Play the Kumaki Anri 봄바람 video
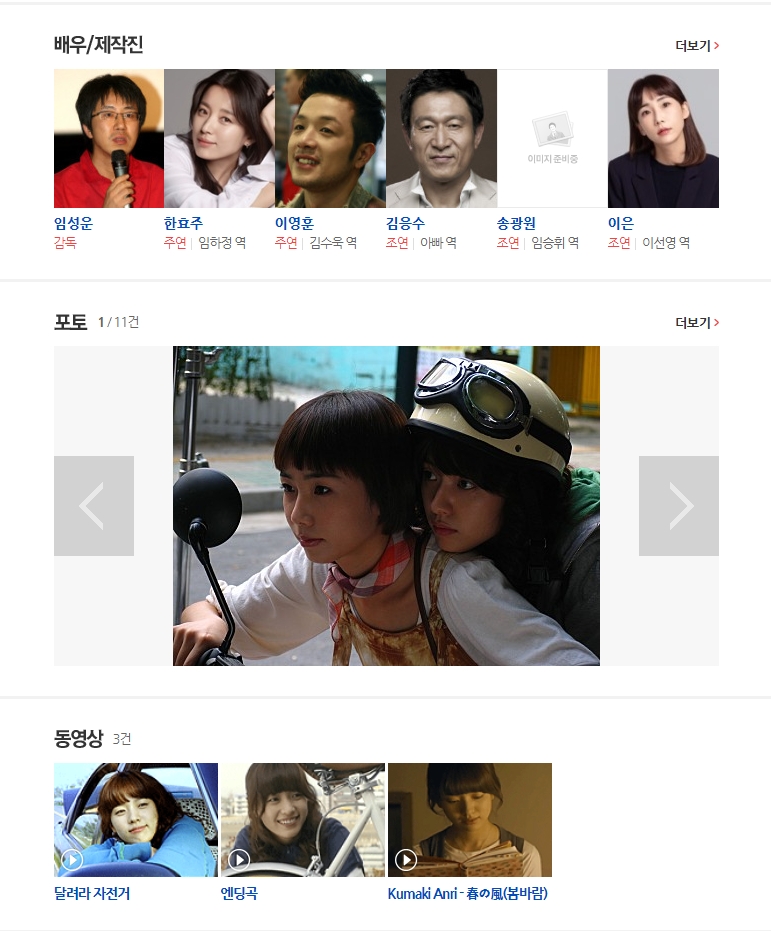The height and width of the screenshot is (931, 771). click(469, 820)
